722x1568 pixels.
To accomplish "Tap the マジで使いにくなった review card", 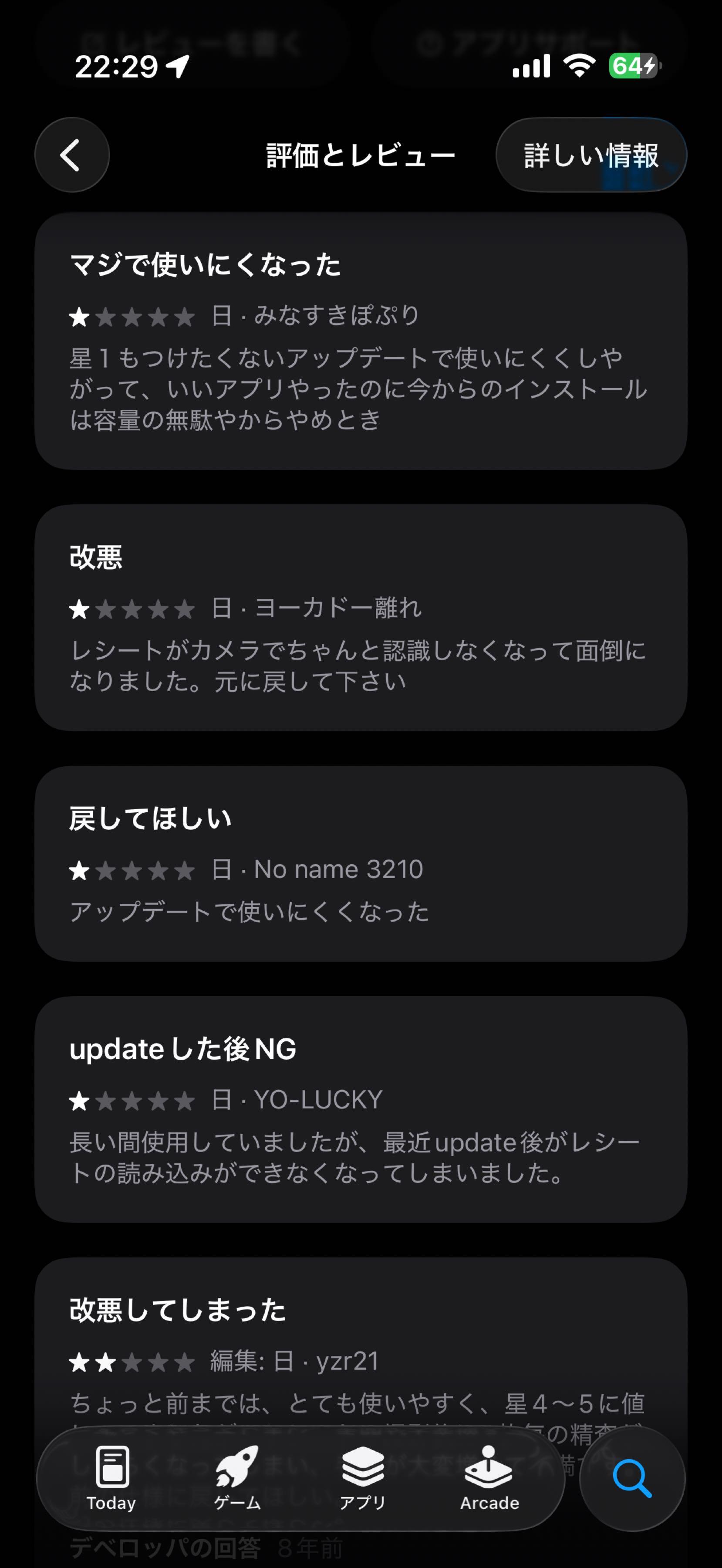I will [361, 341].
